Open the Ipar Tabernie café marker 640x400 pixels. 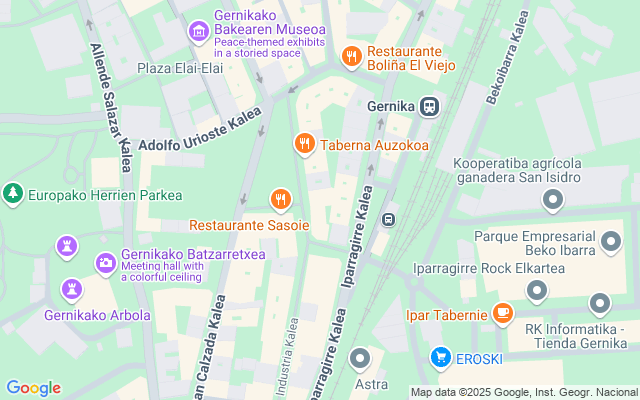point(503,313)
